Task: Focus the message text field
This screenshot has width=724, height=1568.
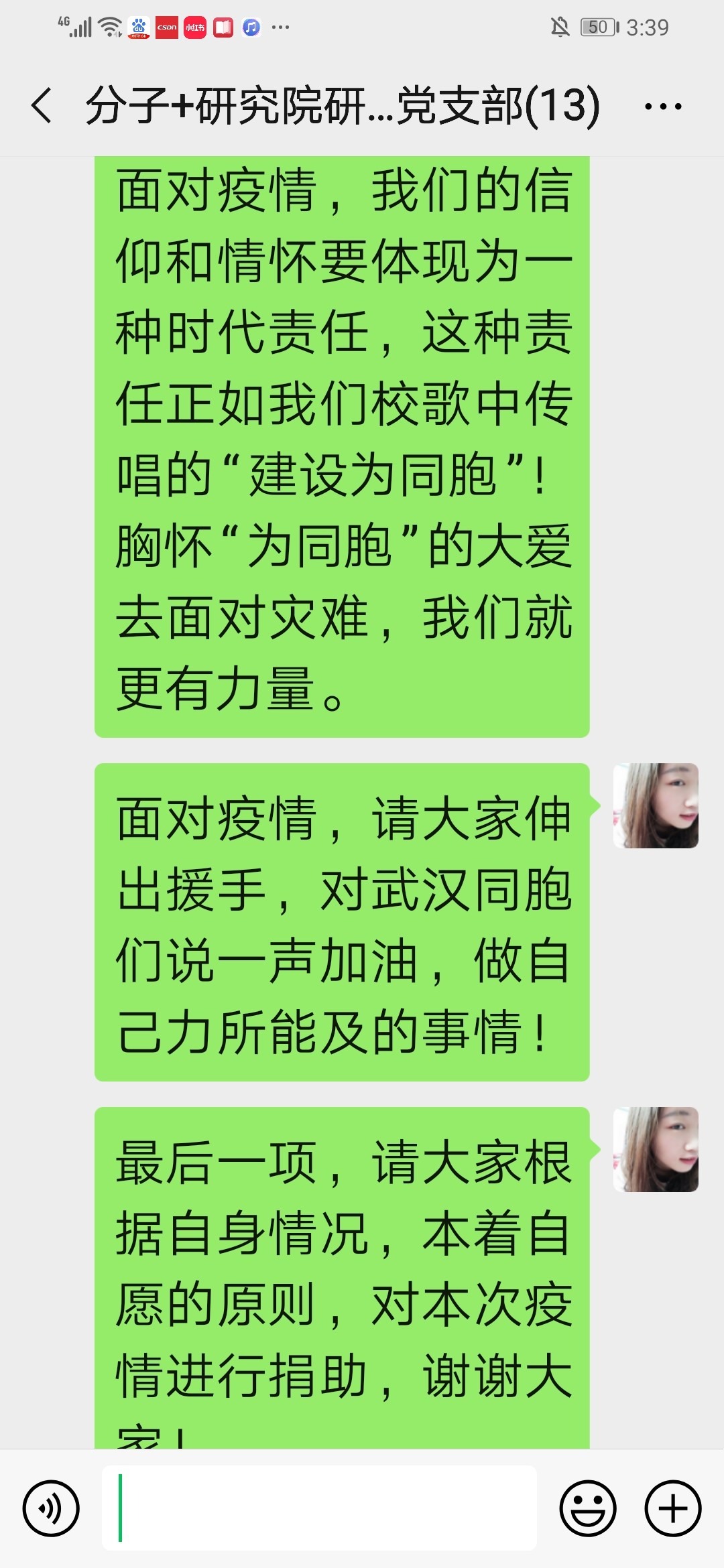Action: click(x=319, y=1508)
